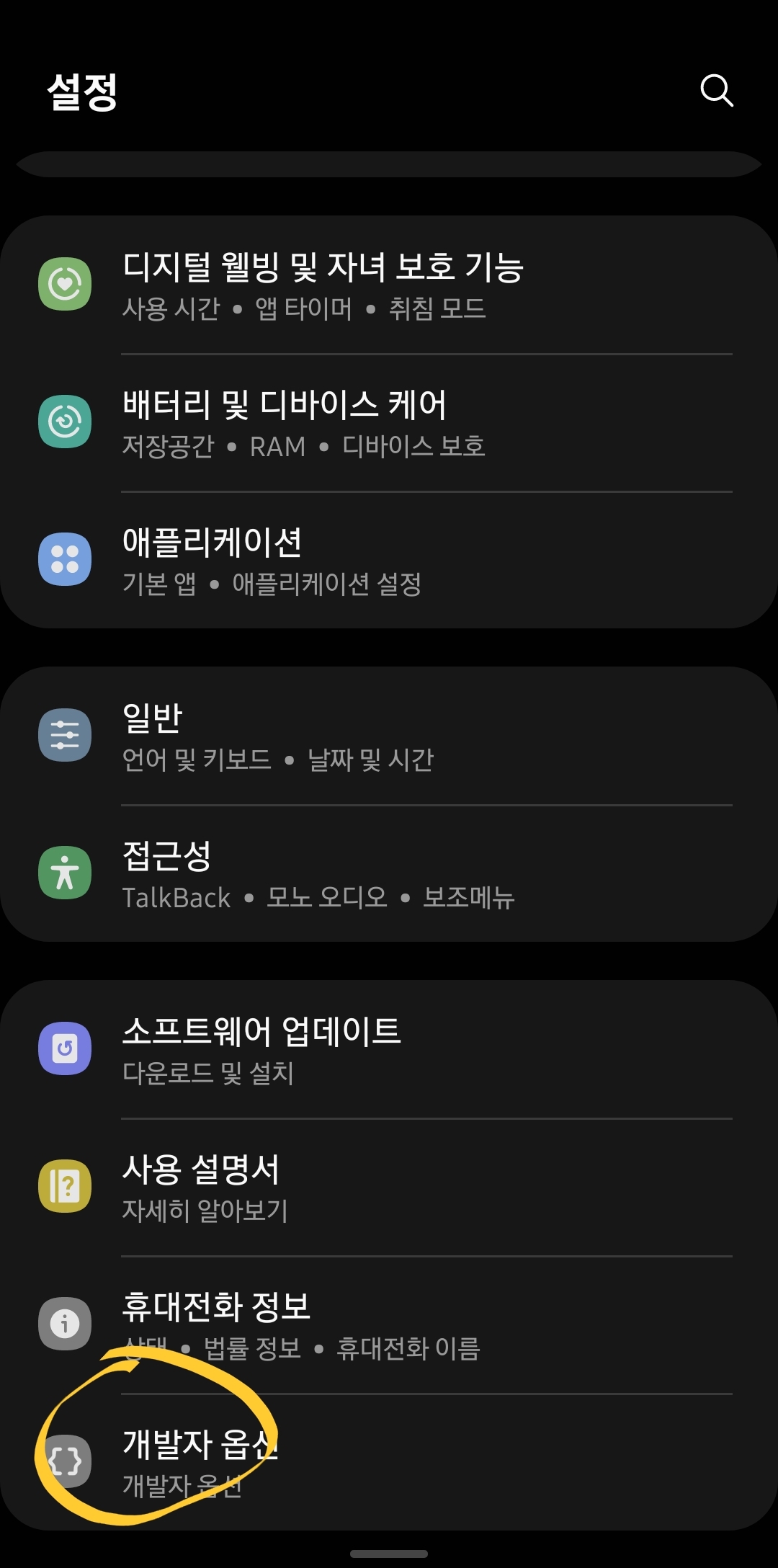This screenshot has width=778, height=1568.
Task: Tap the yellow 사용 설명서 manual icon
Action: [x=65, y=1186]
